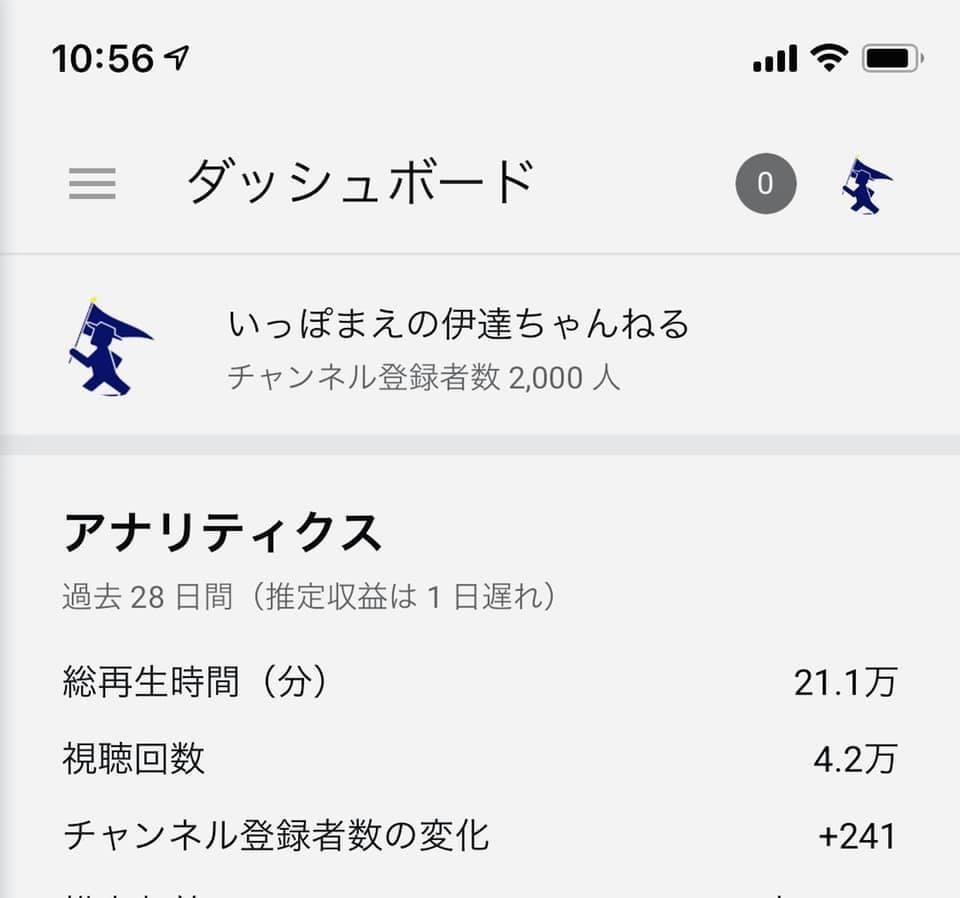This screenshot has width=960, height=898.
Task: Open the いっぽまえの伊達ちゃんねる channel row
Action: (458, 348)
